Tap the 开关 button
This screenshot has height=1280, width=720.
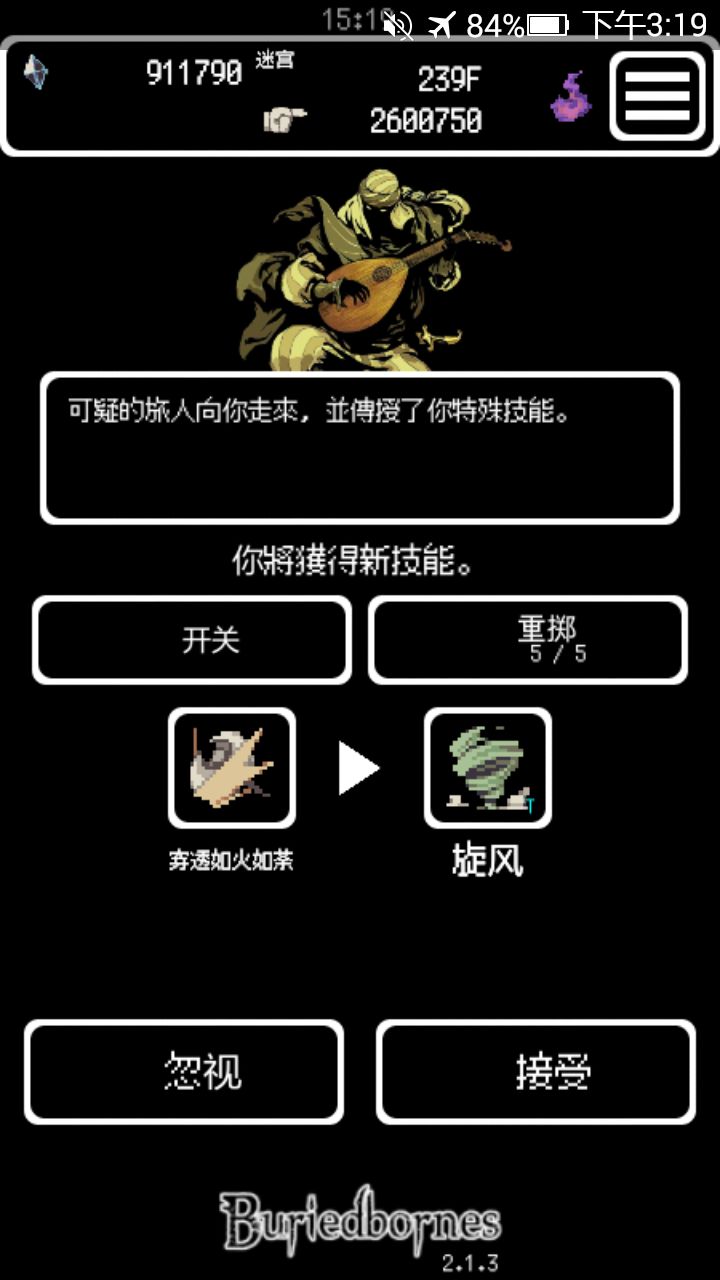click(x=192, y=640)
